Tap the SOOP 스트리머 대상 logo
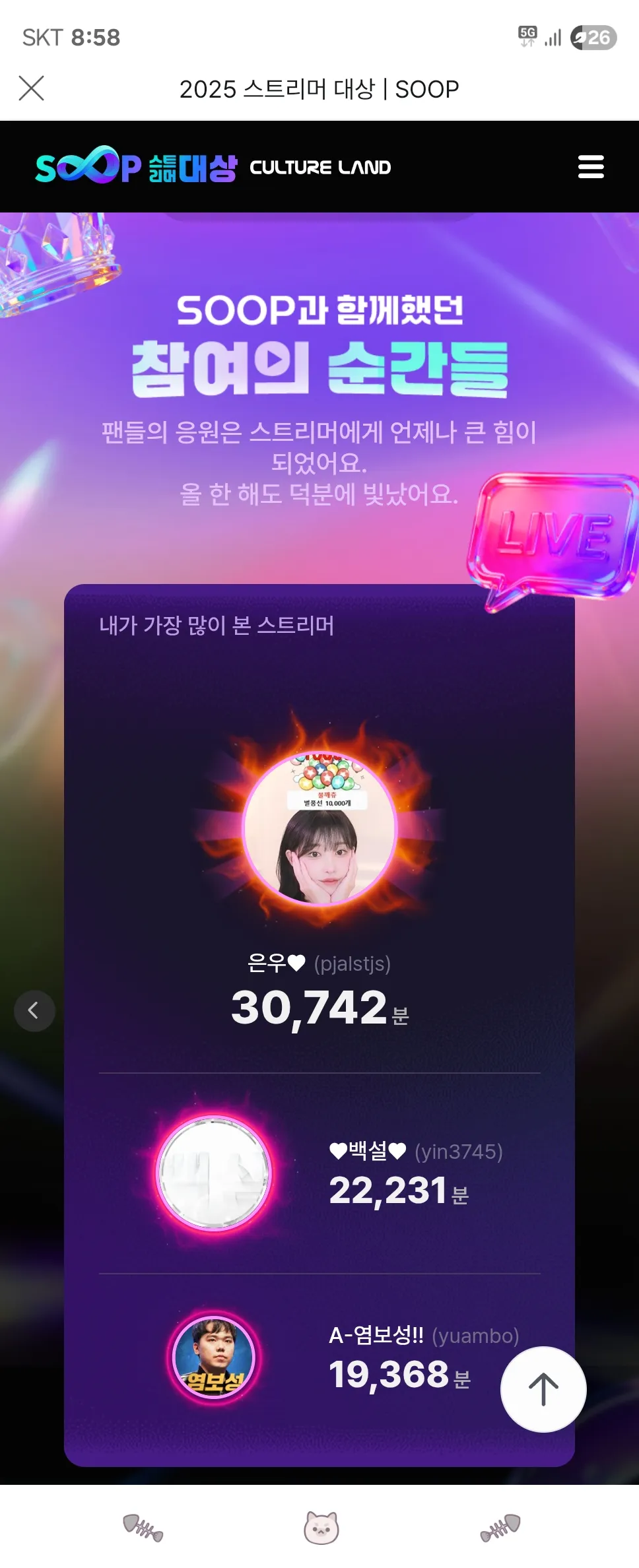The image size is (639, 1568). click(x=135, y=166)
